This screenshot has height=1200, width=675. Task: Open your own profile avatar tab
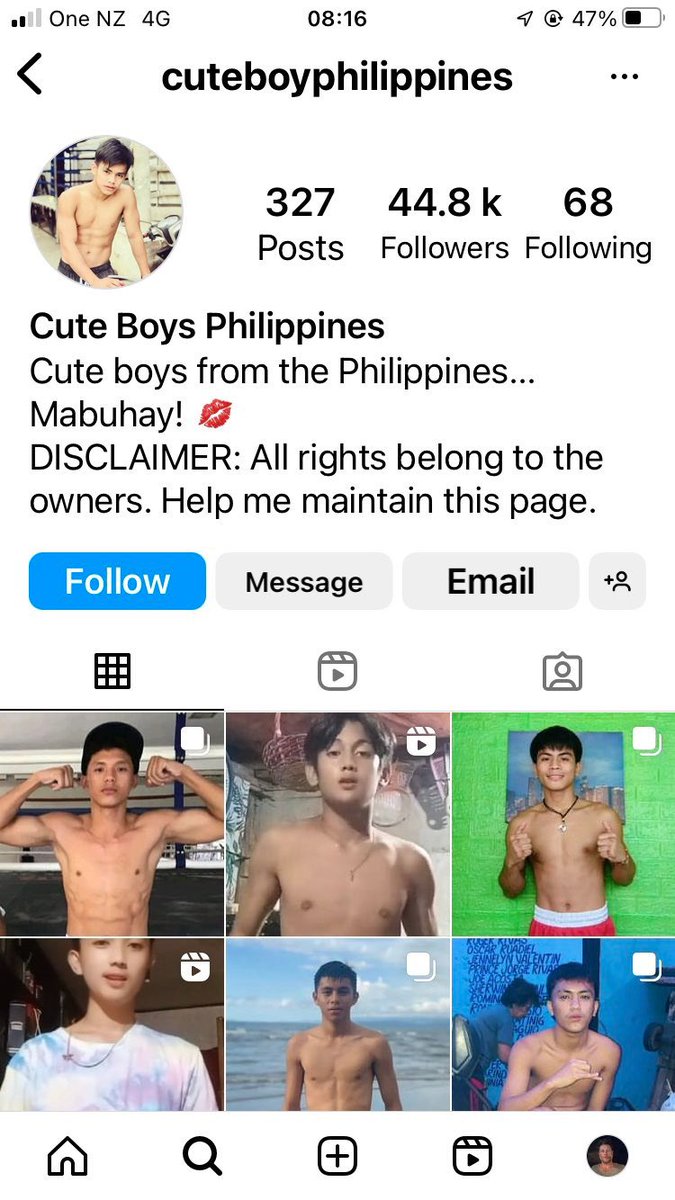click(606, 1157)
